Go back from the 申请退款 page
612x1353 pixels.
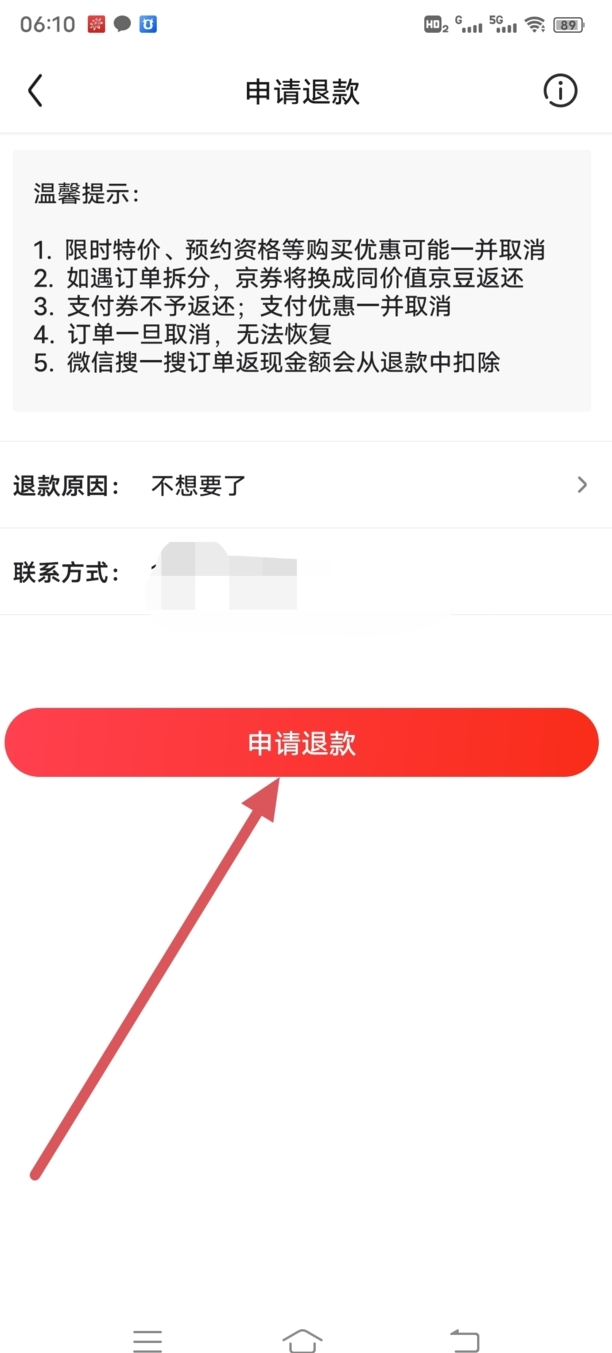[36, 91]
